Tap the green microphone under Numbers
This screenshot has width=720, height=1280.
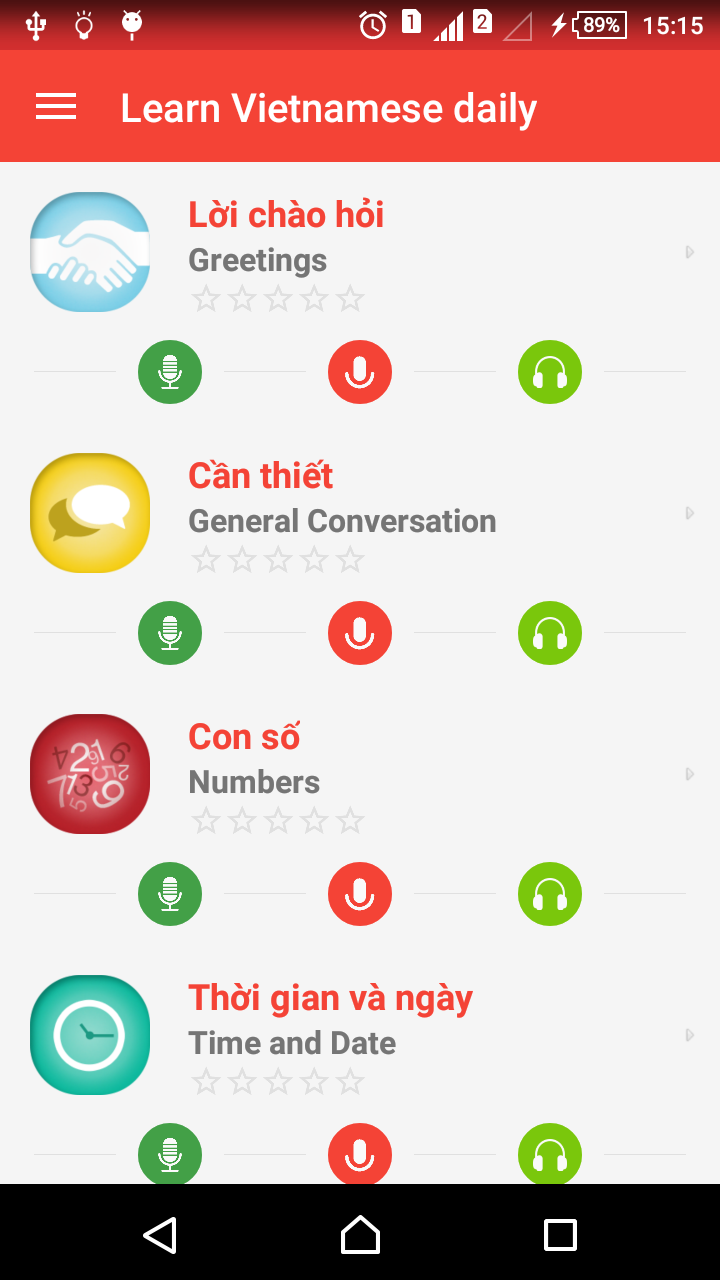pyautogui.click(x=170, y=894)
